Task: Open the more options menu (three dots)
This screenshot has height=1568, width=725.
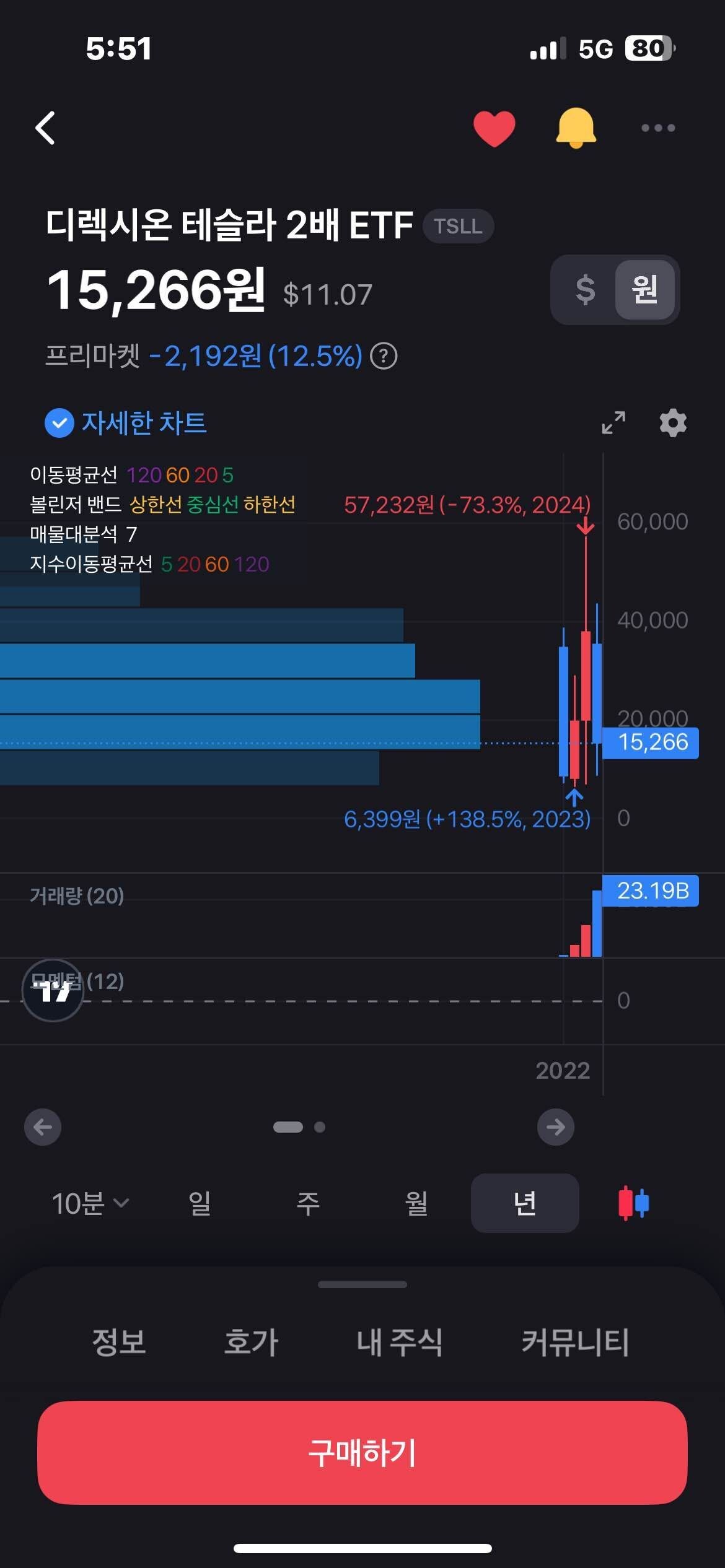Action: pyautogui.click(x=657, y=127)
